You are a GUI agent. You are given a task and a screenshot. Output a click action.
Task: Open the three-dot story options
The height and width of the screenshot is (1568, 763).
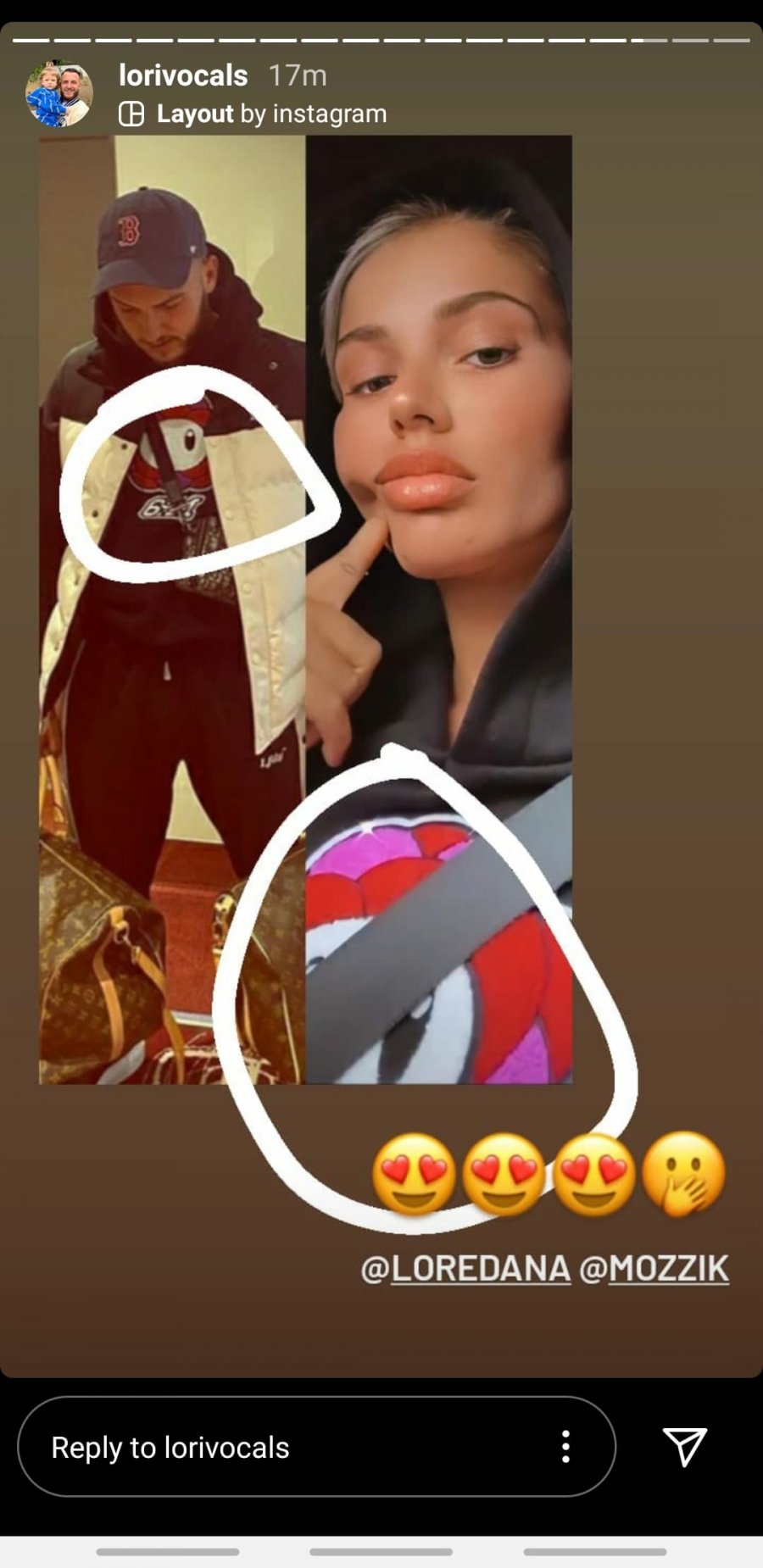coord(565,1447)
